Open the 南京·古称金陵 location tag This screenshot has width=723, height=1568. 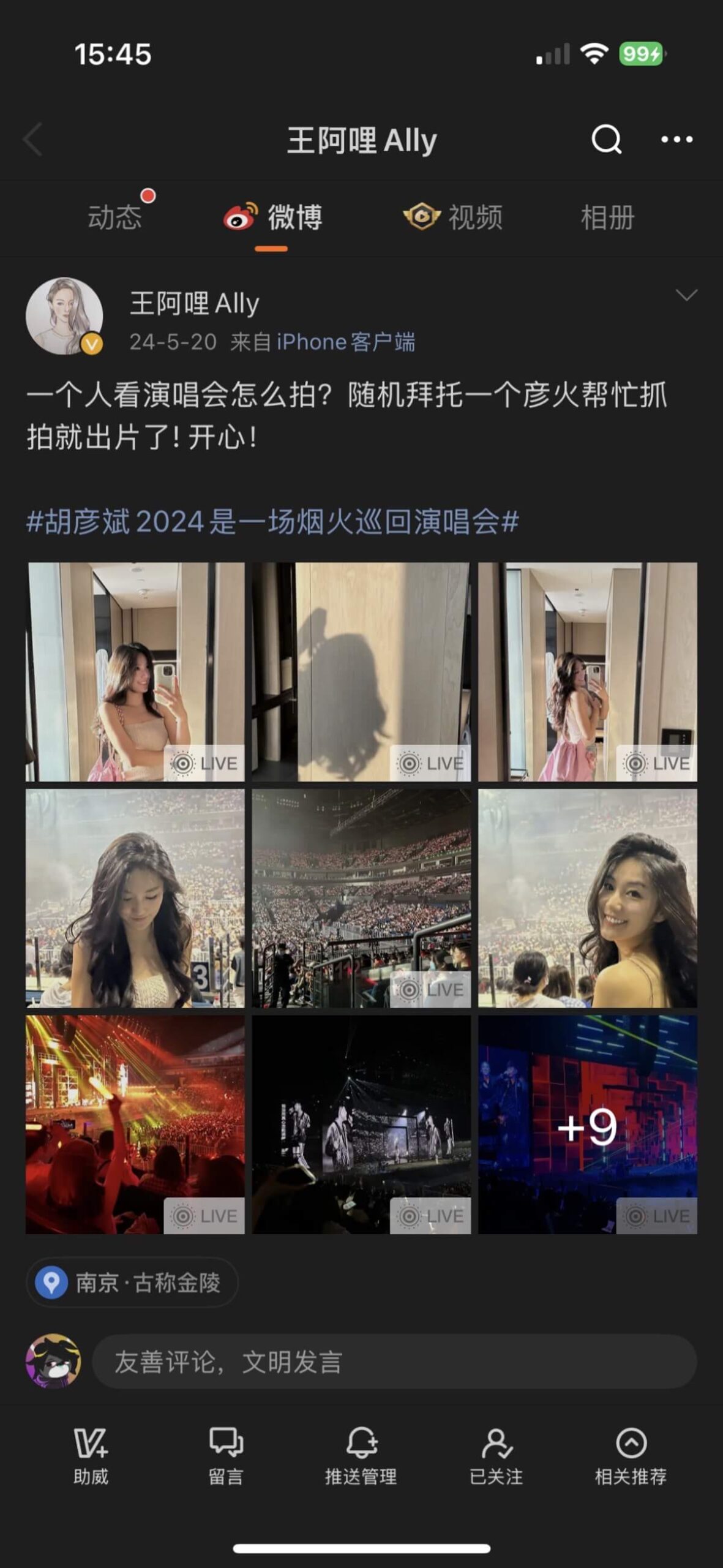point(132,1282)
